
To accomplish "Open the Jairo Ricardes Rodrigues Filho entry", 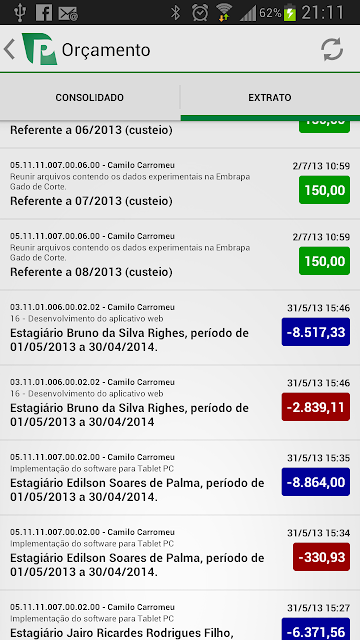I will coord(180,616).
